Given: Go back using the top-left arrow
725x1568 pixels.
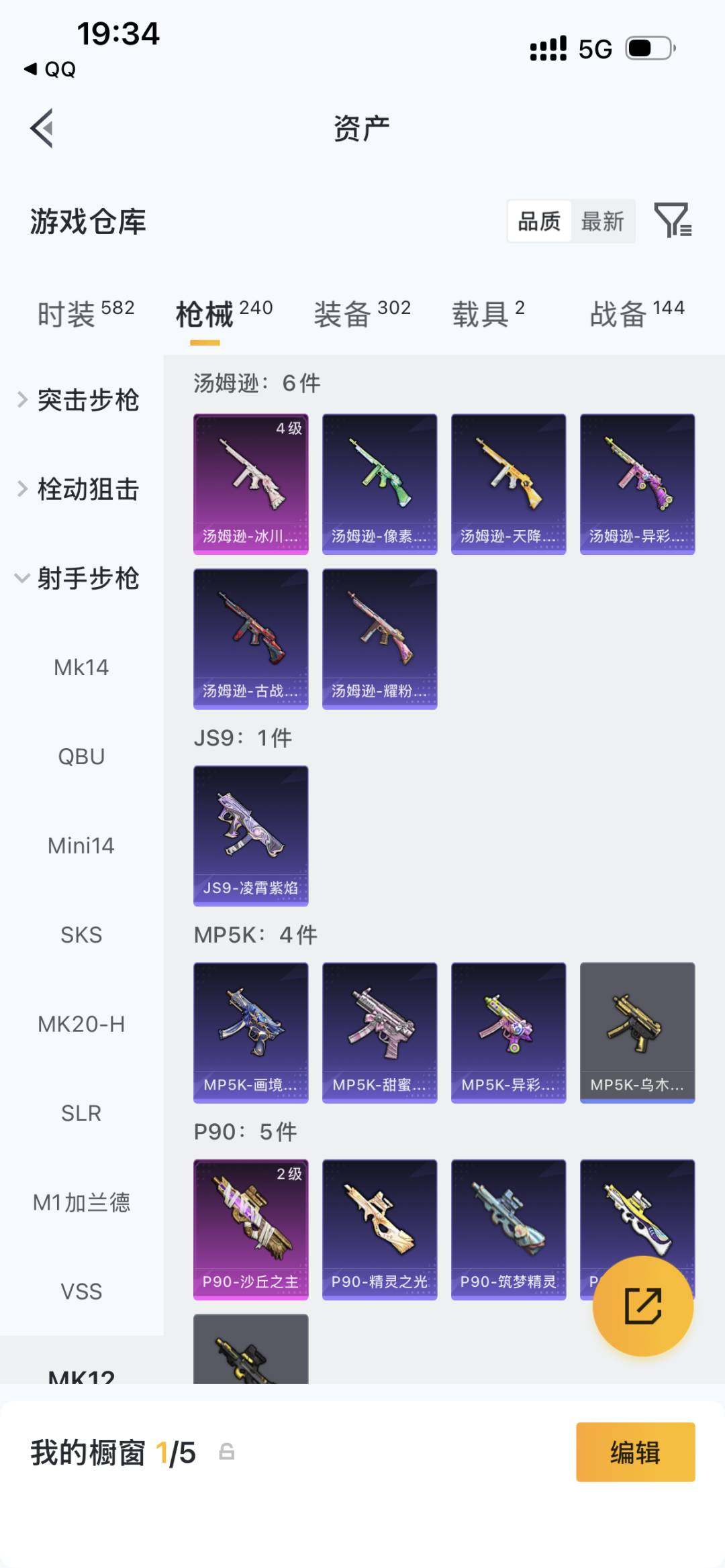Looking at the screenshot, I should pyautogui.click(x=42, y=128).
